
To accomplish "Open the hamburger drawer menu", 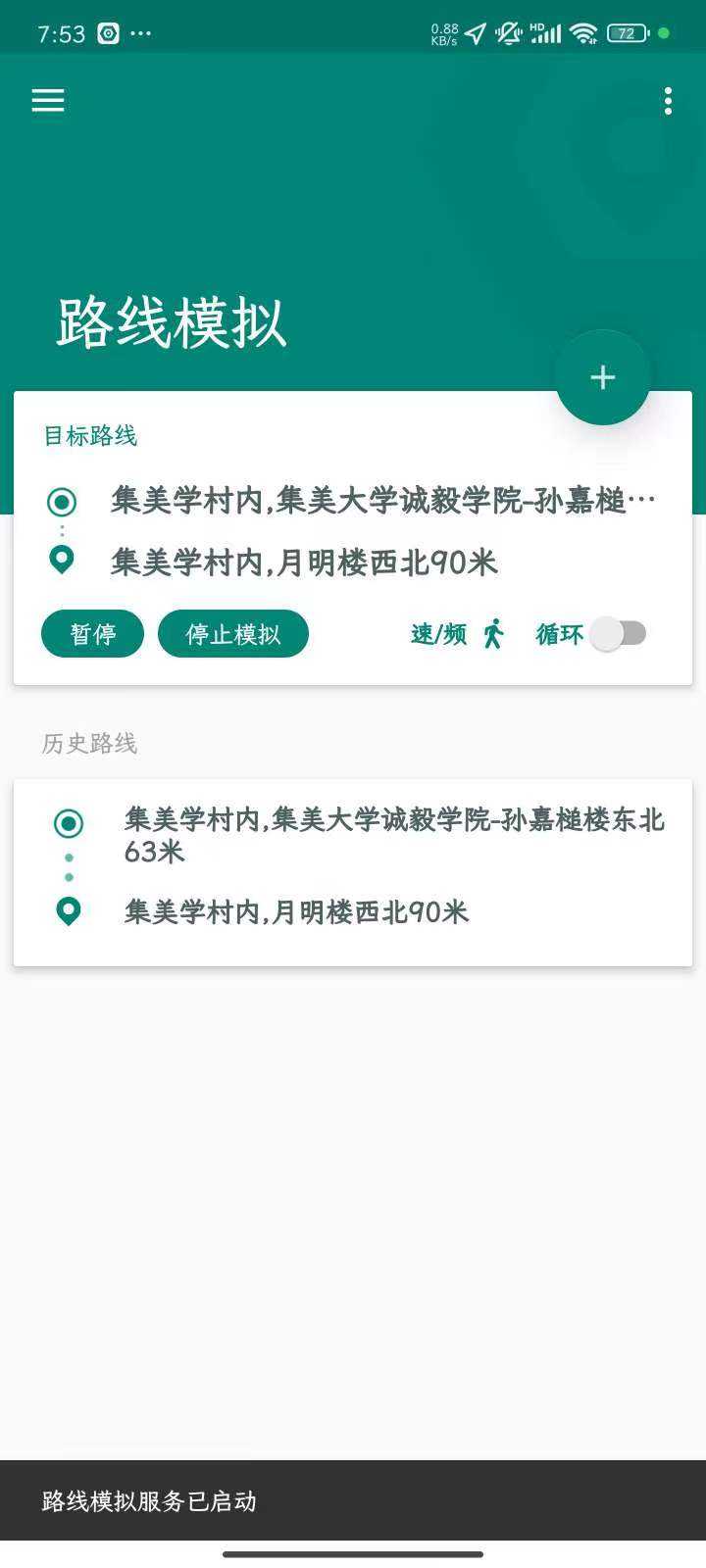I will [x=48, y=100].
